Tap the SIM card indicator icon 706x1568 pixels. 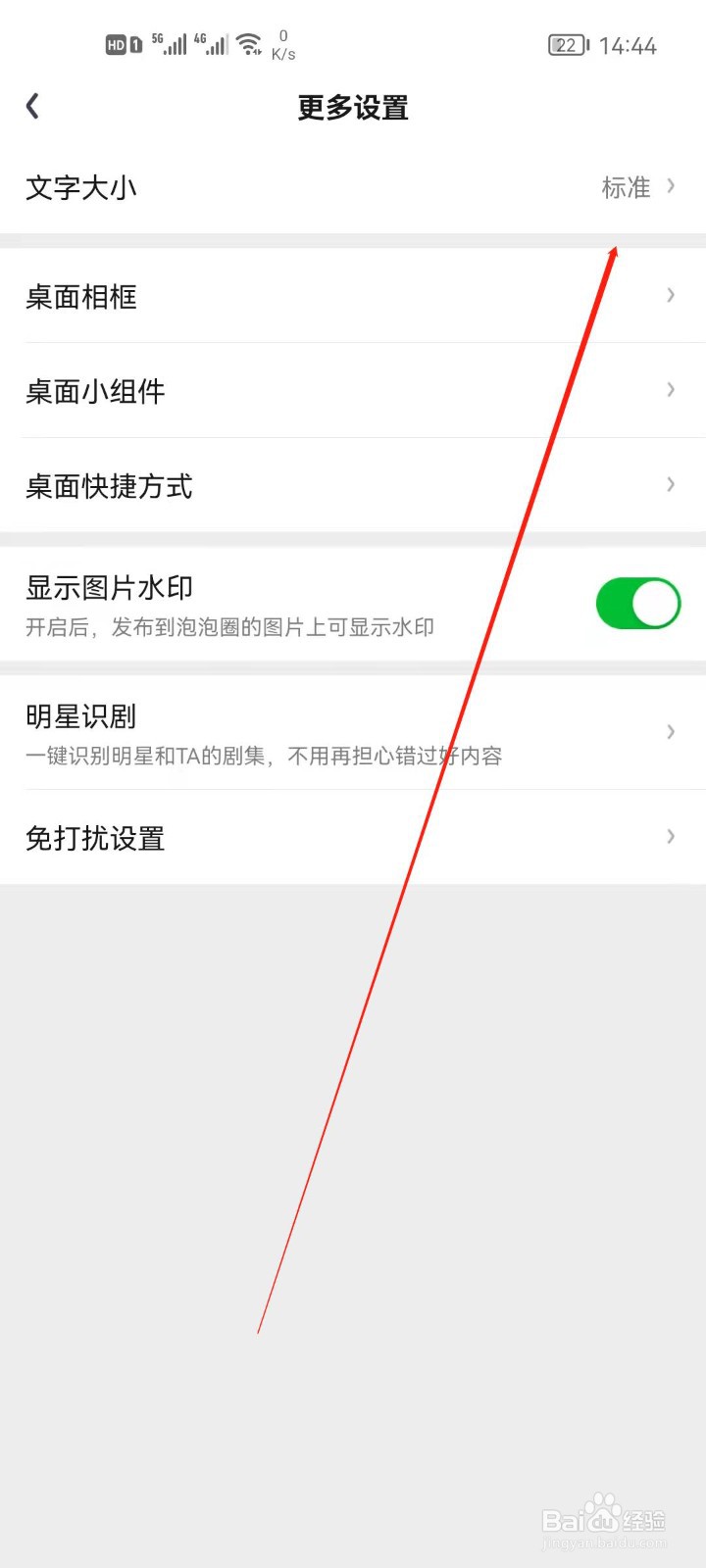coord(135,44)
